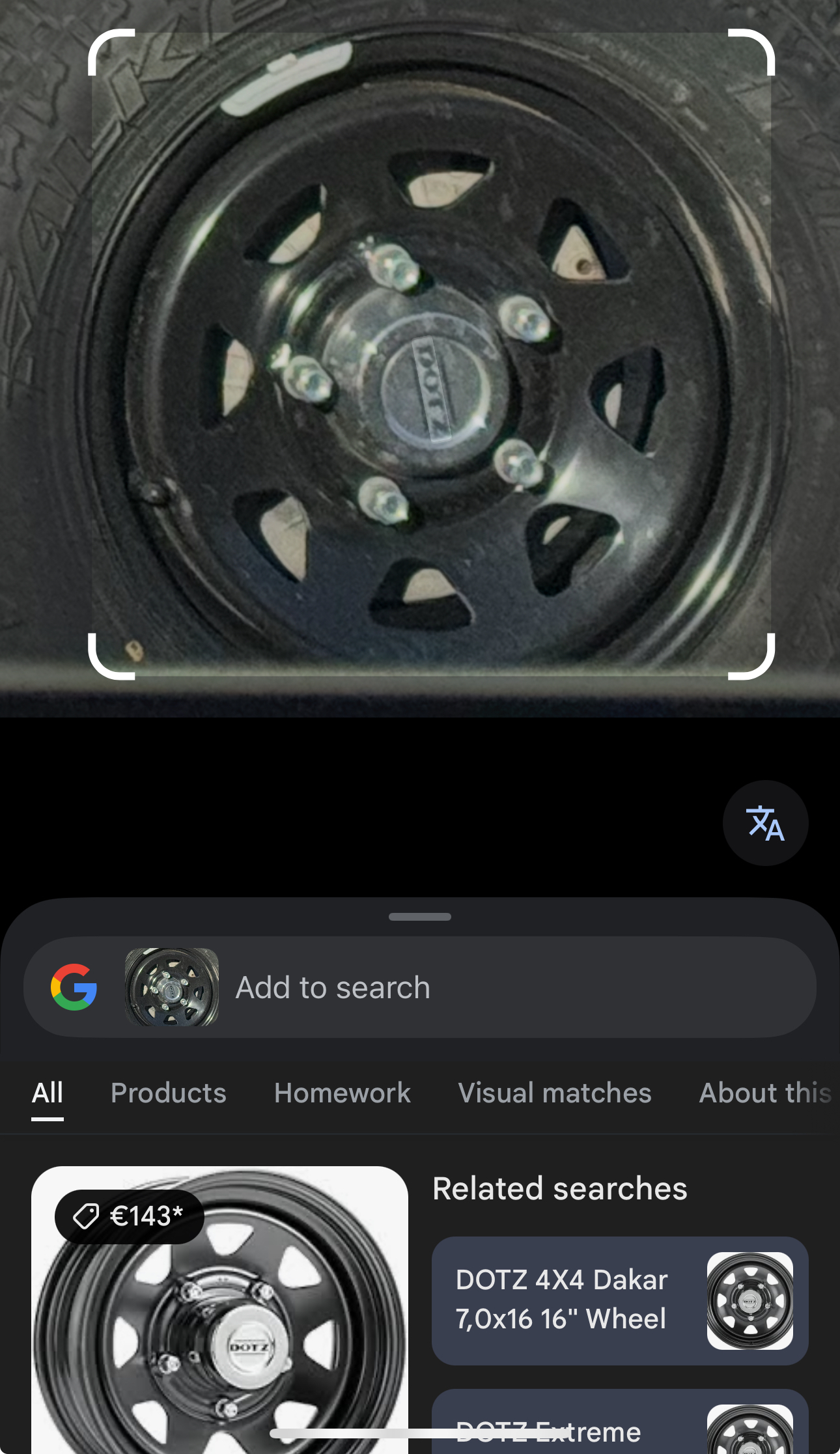Switch to the Homework tab
840x1454 pixels.
pos(342,1093)
